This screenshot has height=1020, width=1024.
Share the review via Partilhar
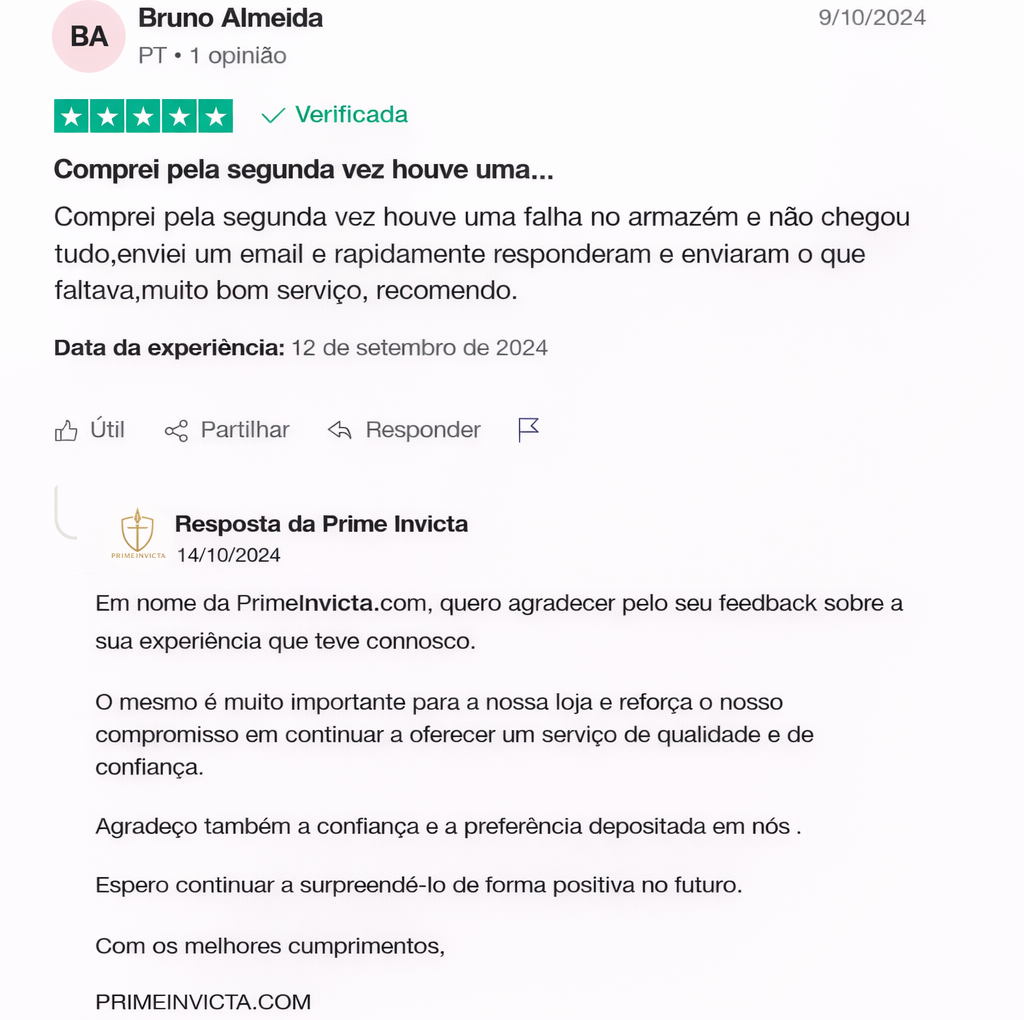click(x=227, y=430)
